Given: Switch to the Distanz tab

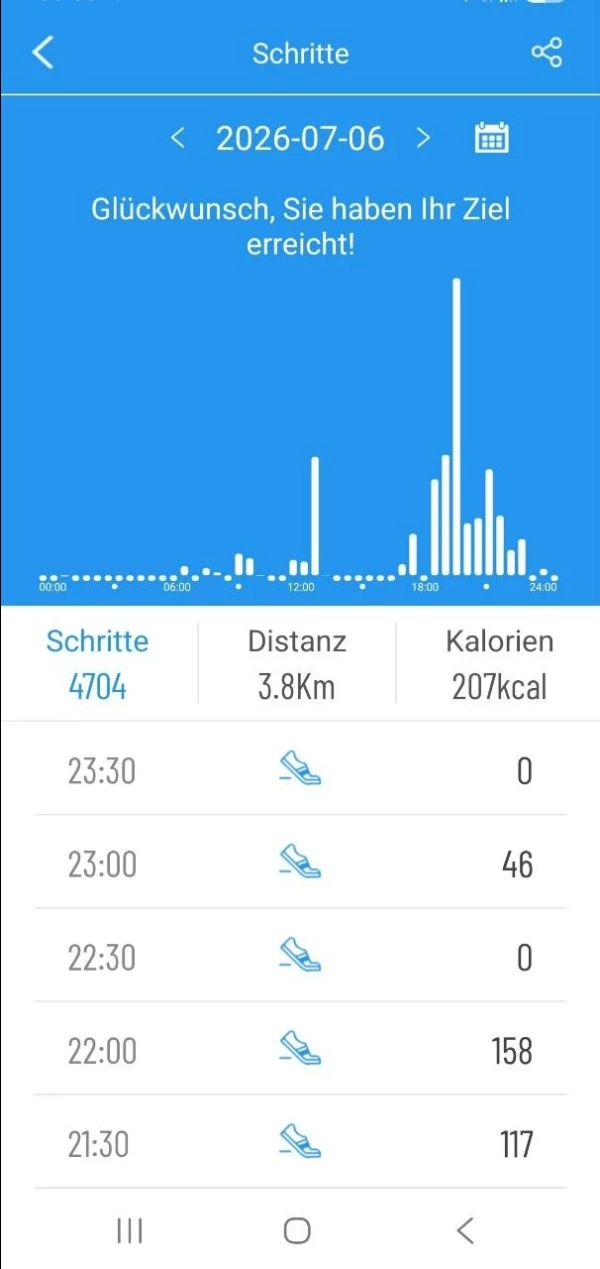Looking at the screenshot, I should click(x=297, y=663).
